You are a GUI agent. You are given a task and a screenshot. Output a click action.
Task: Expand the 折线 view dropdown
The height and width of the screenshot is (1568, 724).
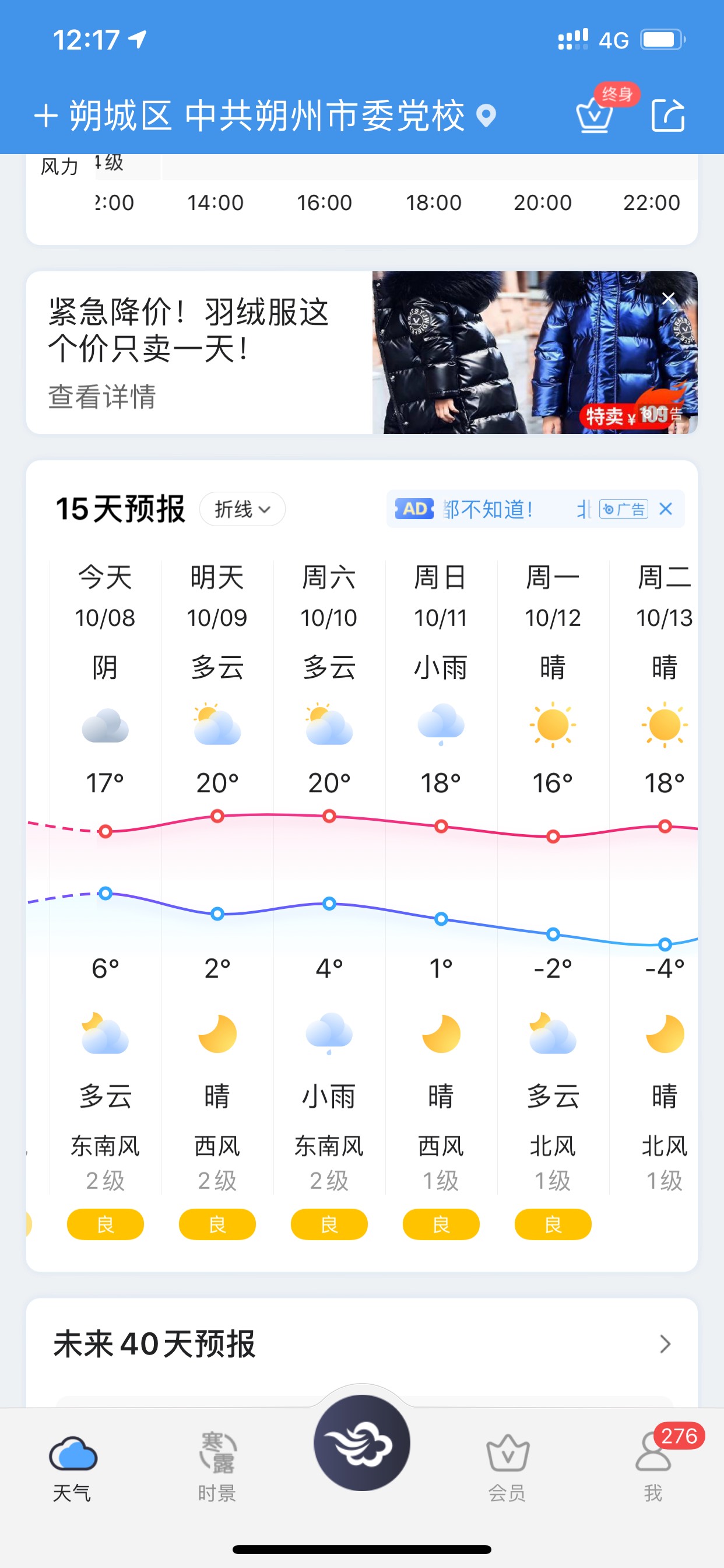click(x=242, y=509)
